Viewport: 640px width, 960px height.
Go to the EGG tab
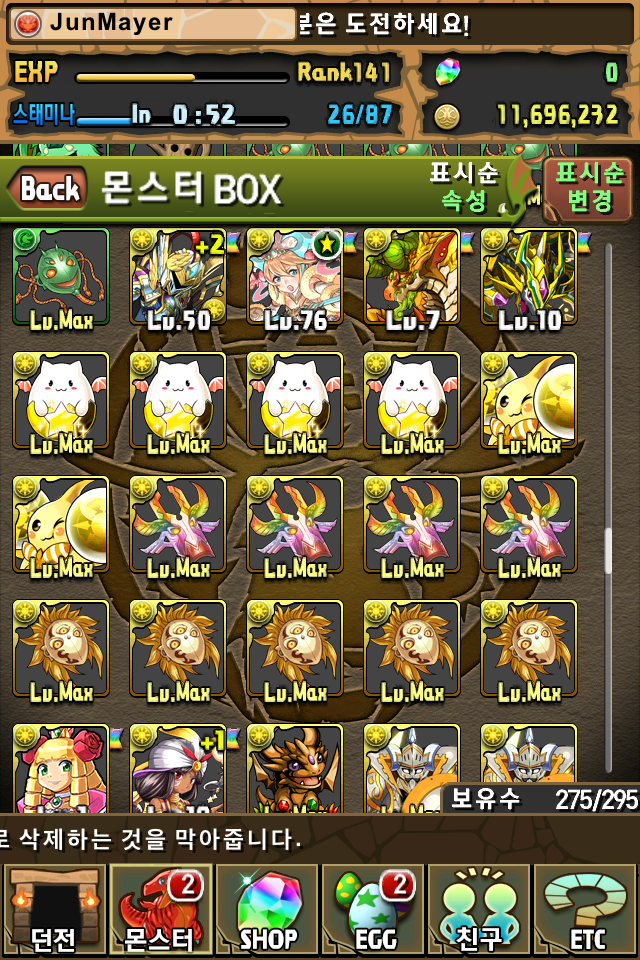(373, 910)
